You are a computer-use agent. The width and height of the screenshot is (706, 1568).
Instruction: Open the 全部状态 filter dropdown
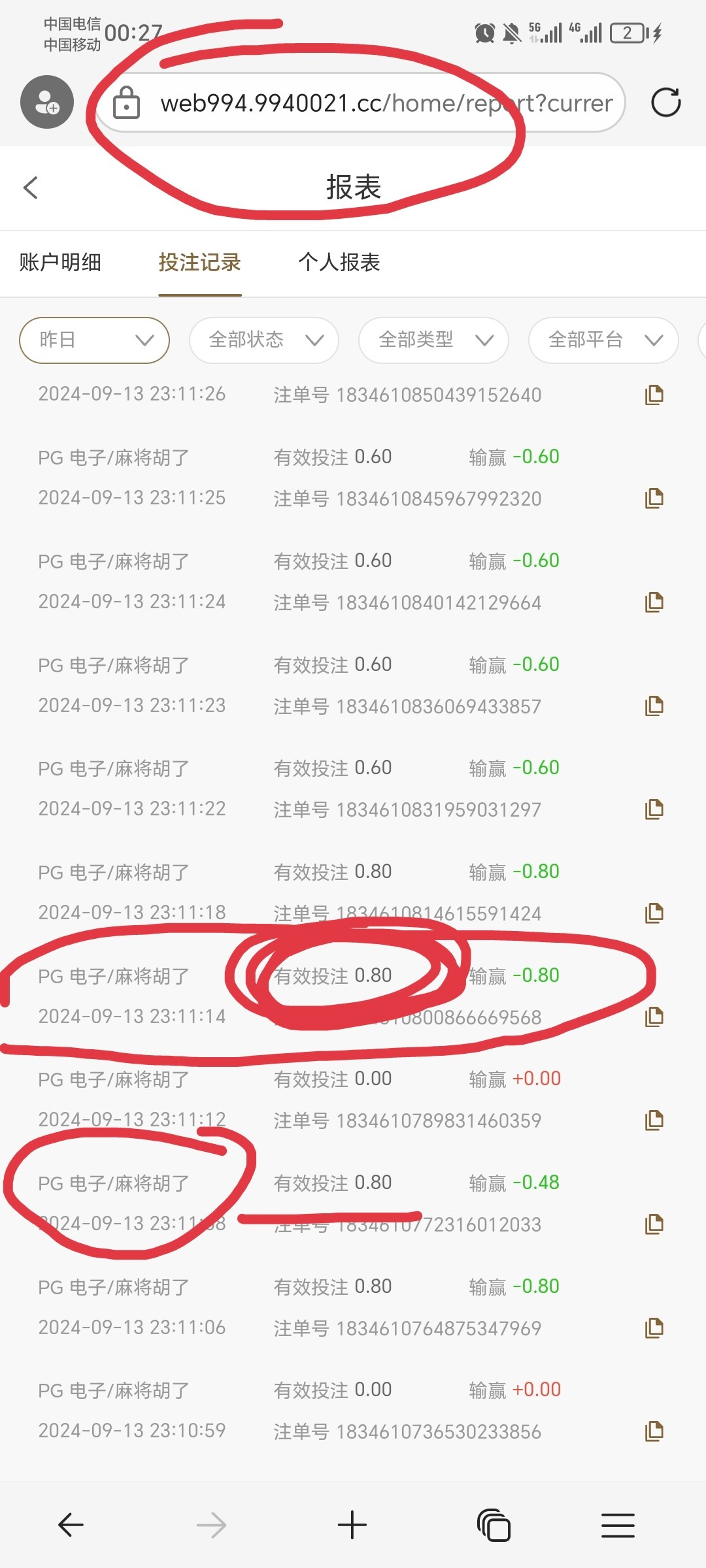[264, 340]
